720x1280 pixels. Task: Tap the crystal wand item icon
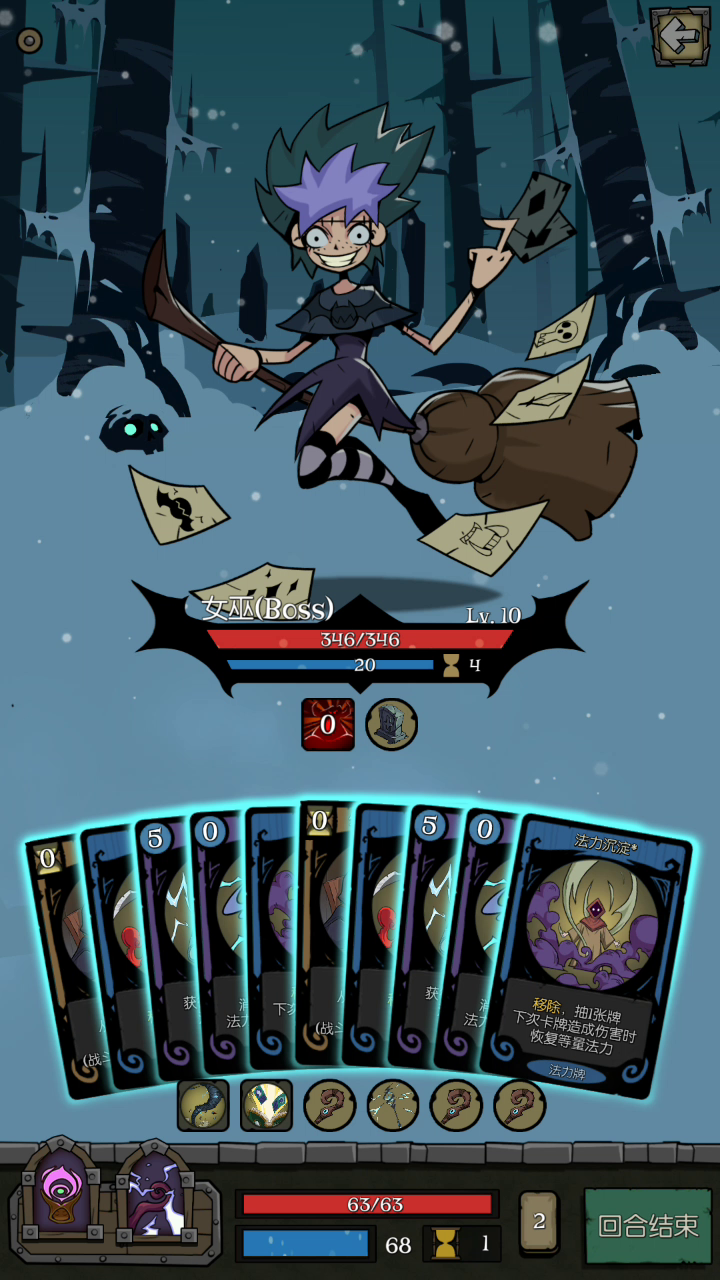pos(393,1105)
